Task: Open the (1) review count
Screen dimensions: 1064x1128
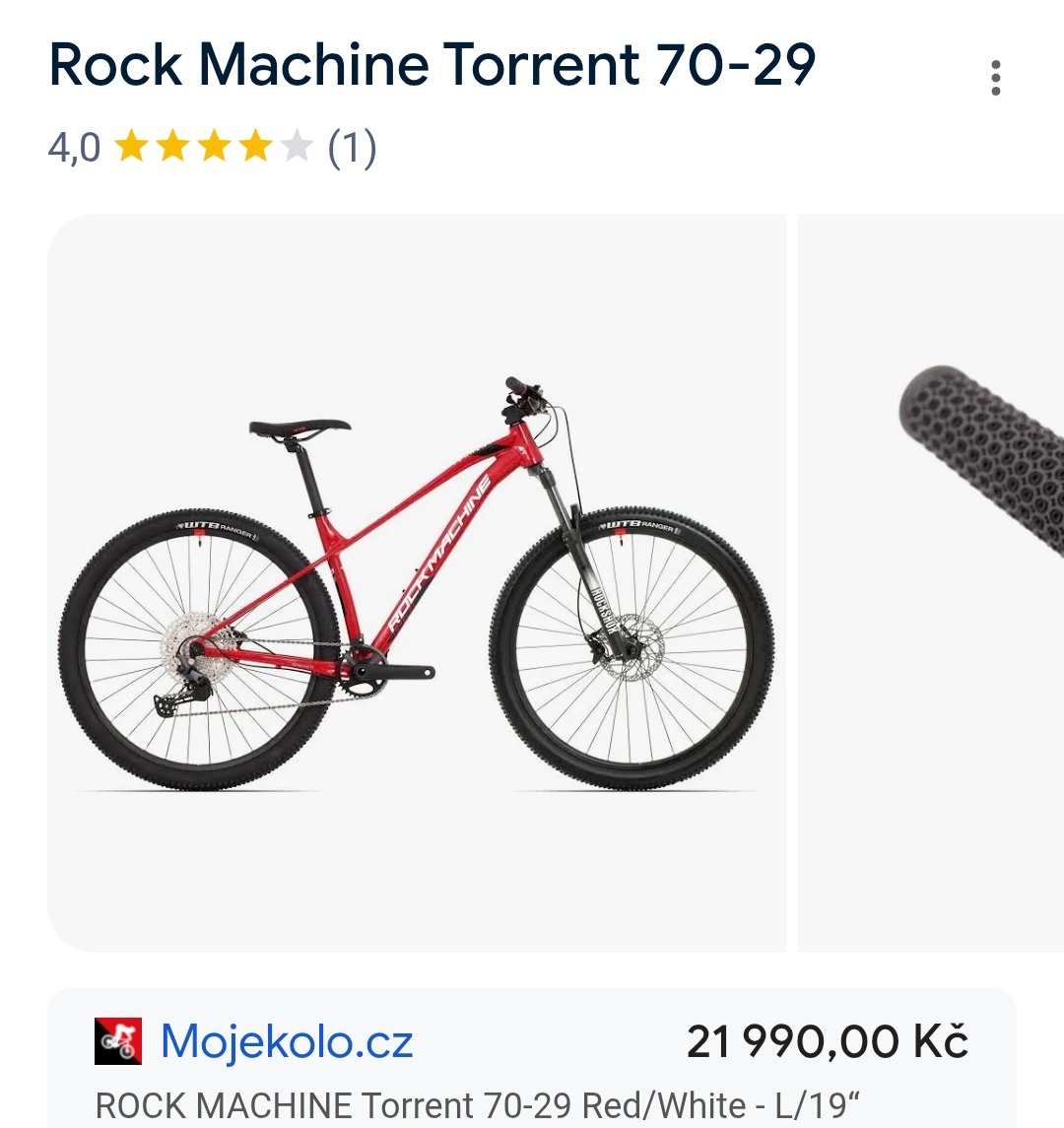Action: pos(352,148)
